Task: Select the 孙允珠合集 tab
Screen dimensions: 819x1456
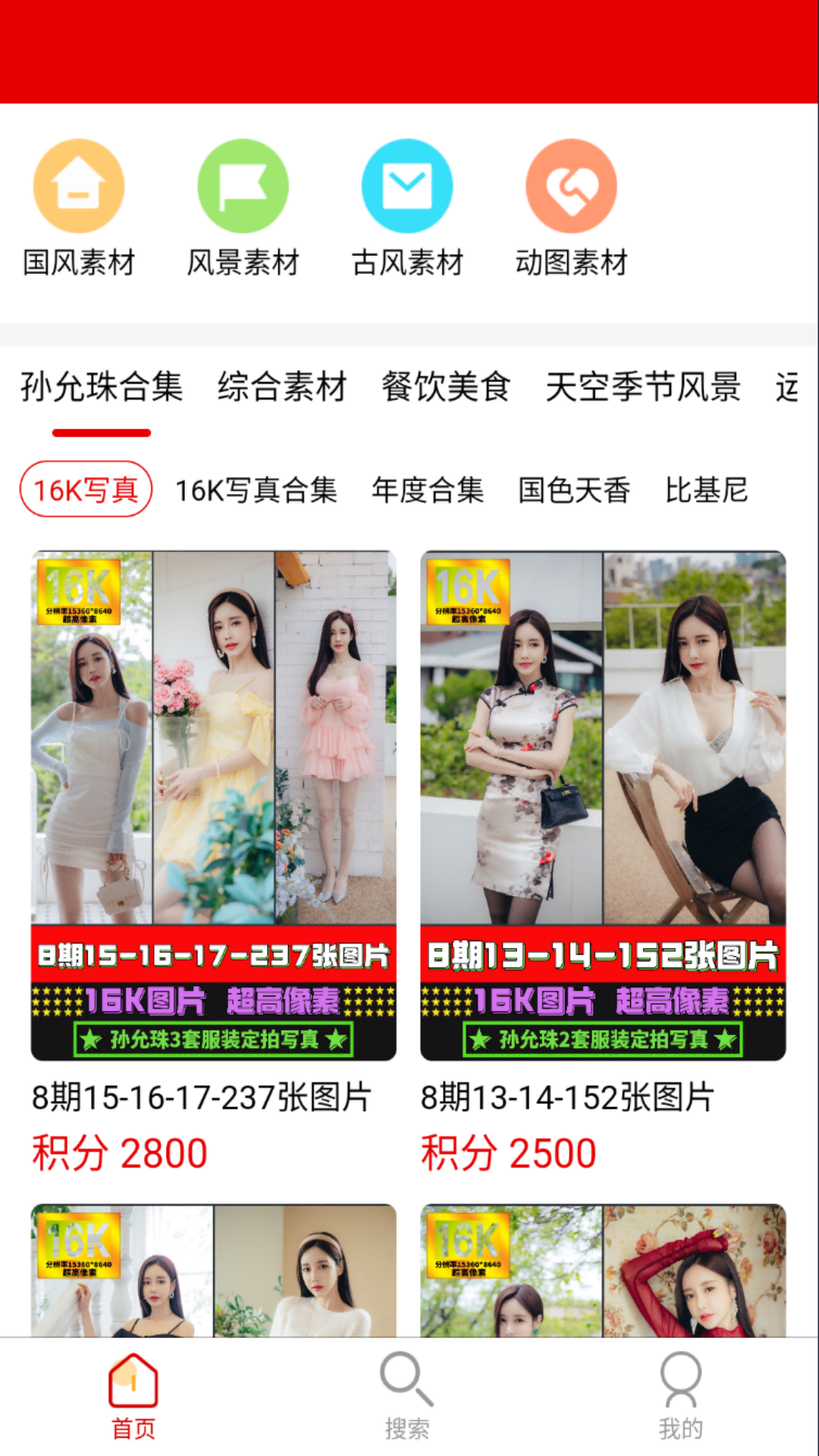Action: pos(102,387)
